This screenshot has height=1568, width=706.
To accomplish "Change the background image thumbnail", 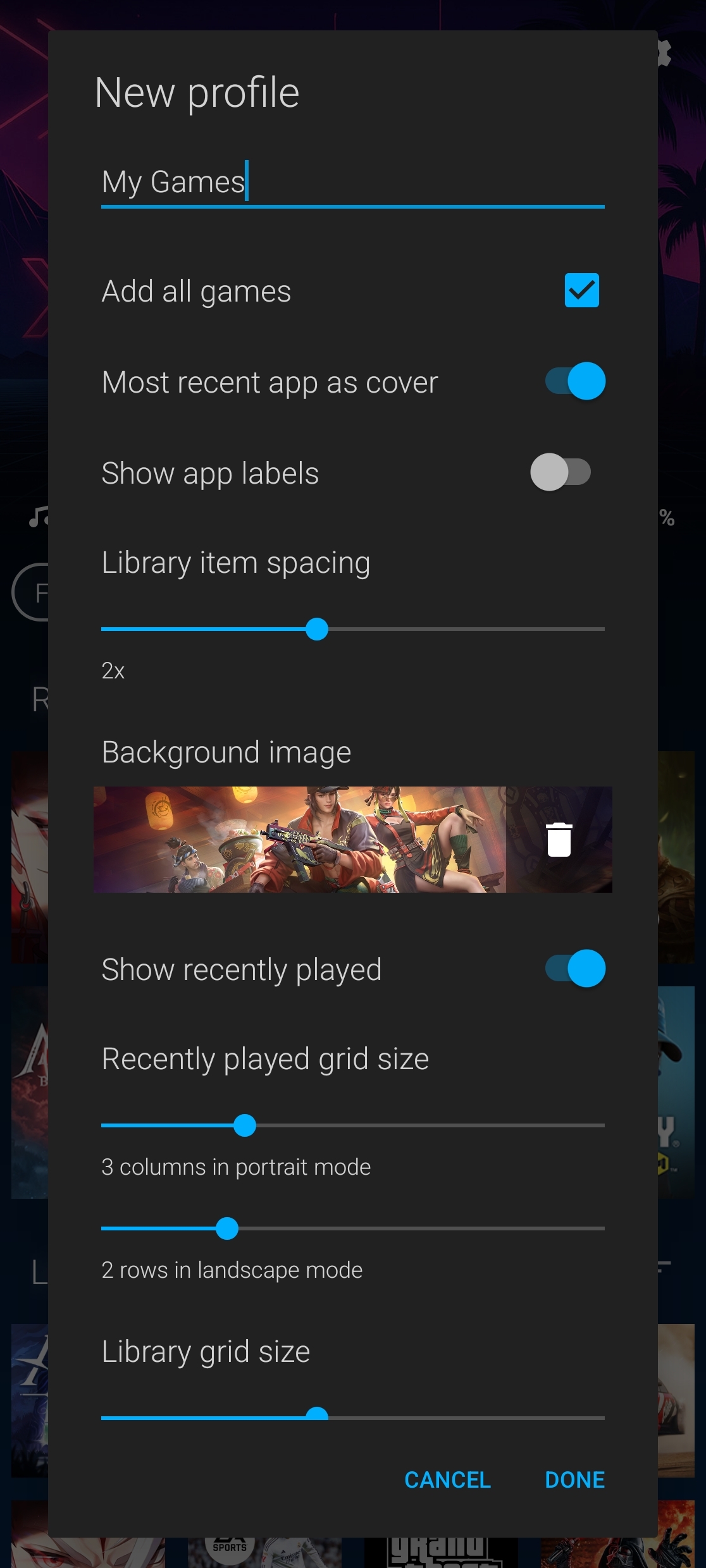I will coord(300,840).
